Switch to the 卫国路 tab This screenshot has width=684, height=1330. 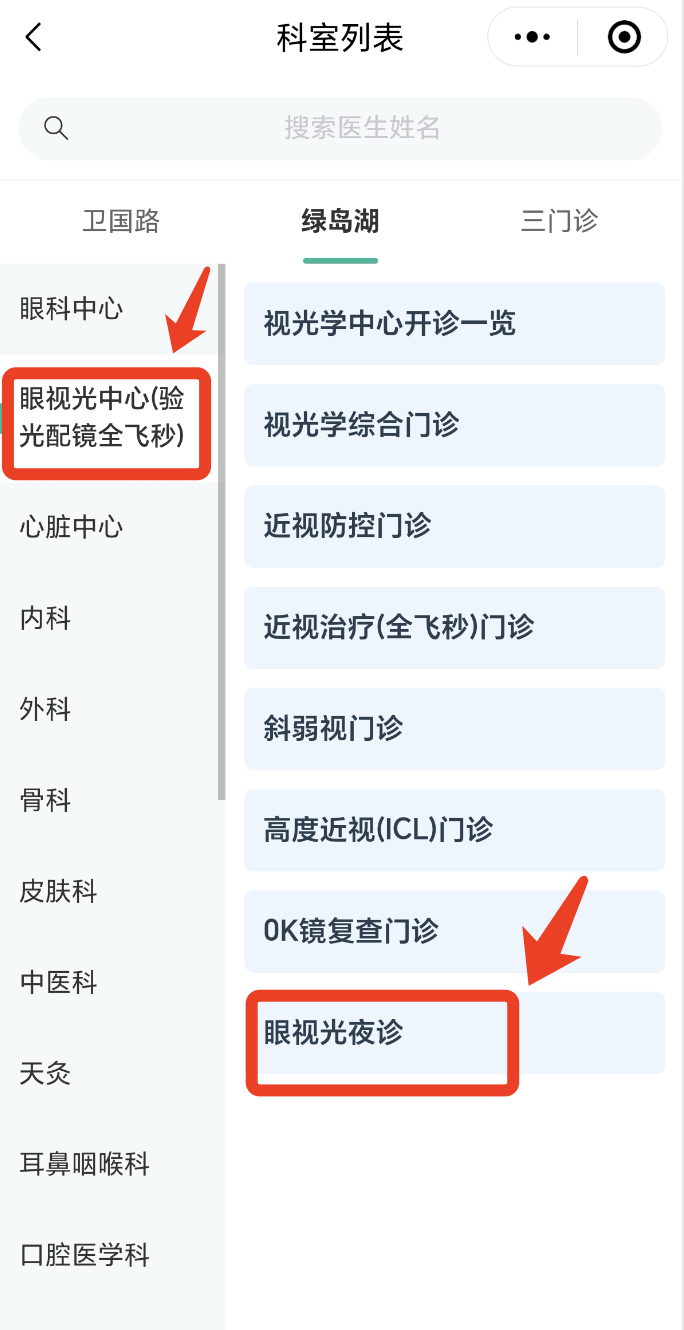tap(121, 221)
